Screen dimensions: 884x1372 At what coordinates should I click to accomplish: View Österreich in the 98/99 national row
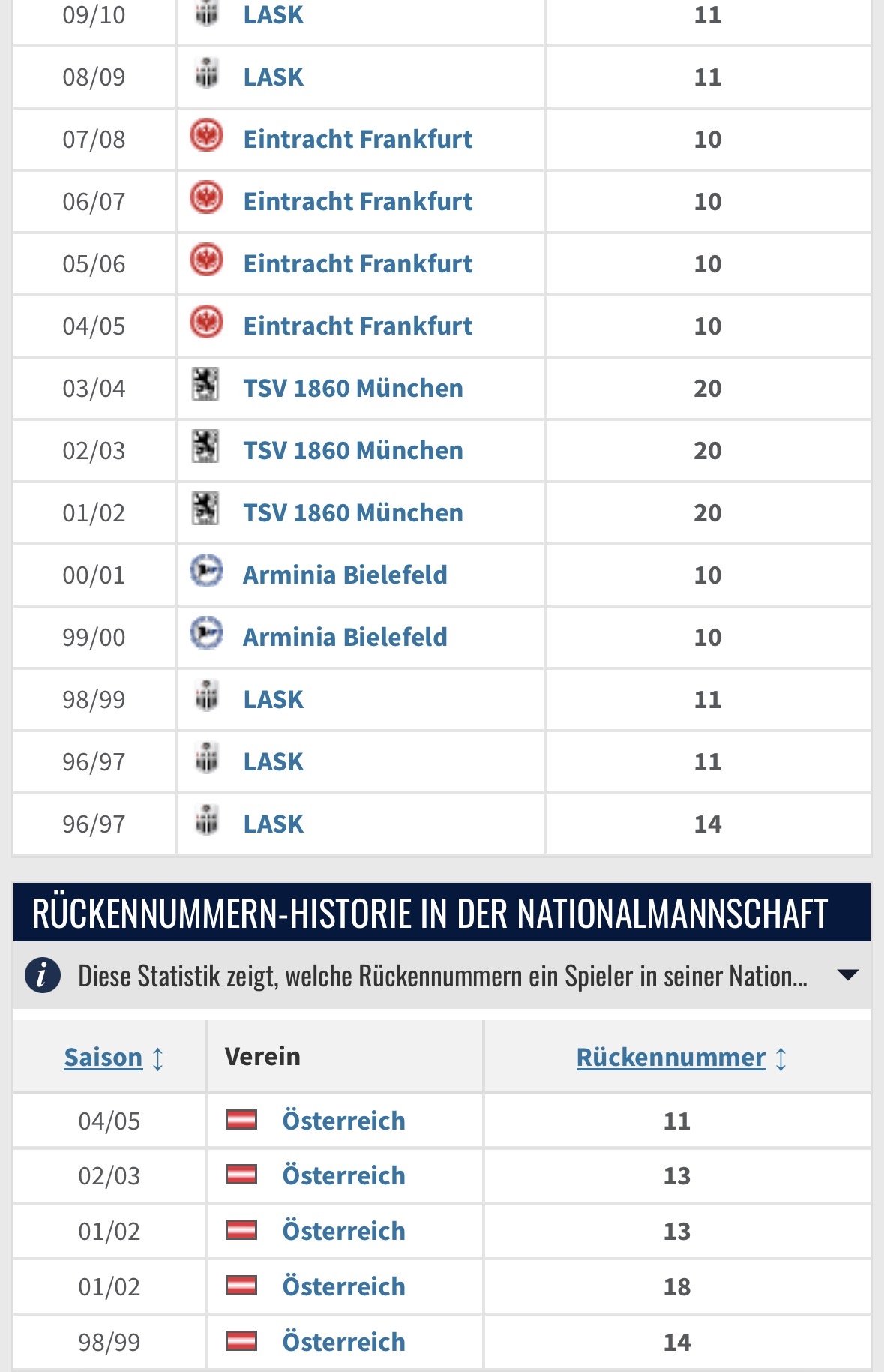(343, 1343)
